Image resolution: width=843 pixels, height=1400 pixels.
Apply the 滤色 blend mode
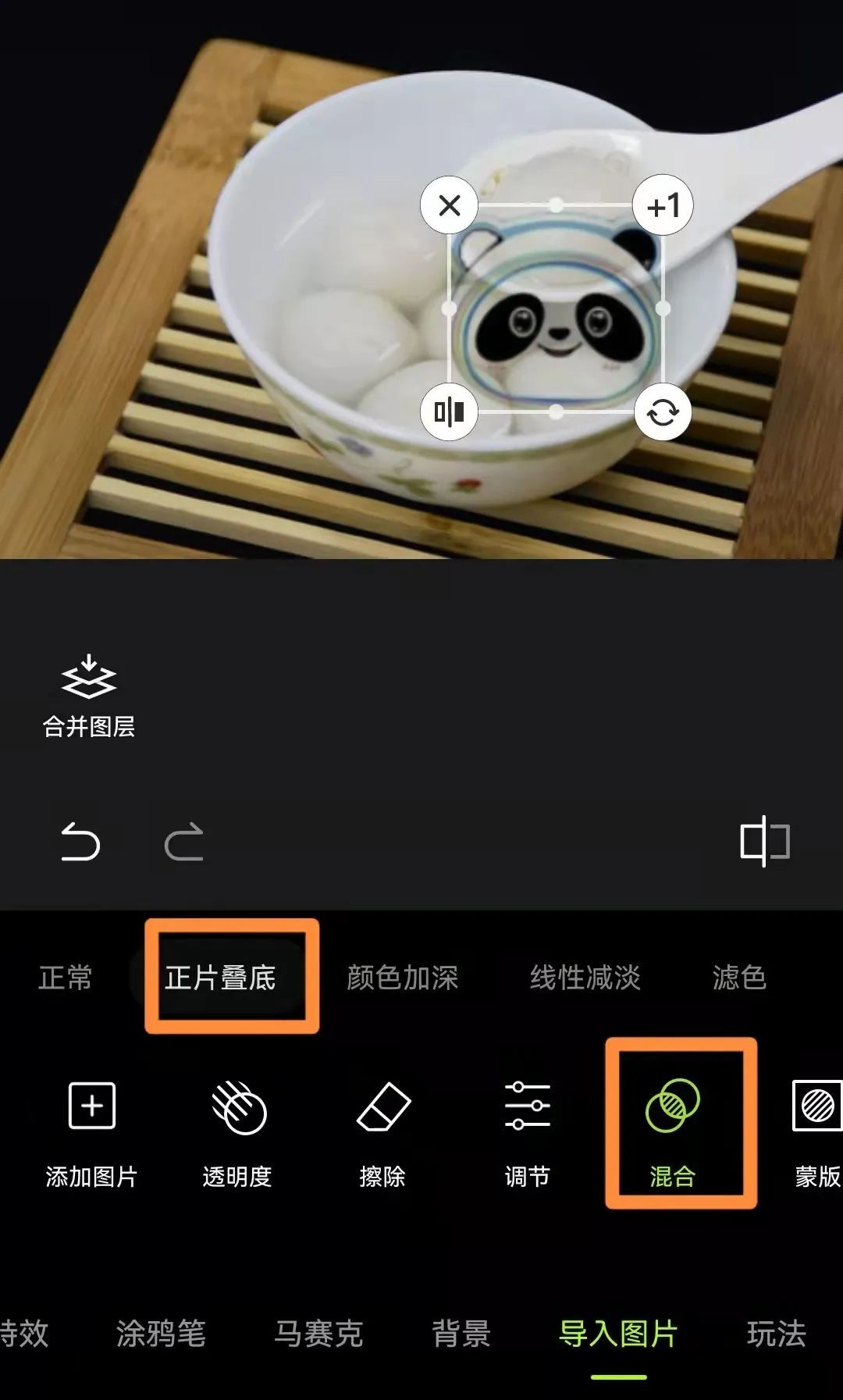(x=738, y=978)
